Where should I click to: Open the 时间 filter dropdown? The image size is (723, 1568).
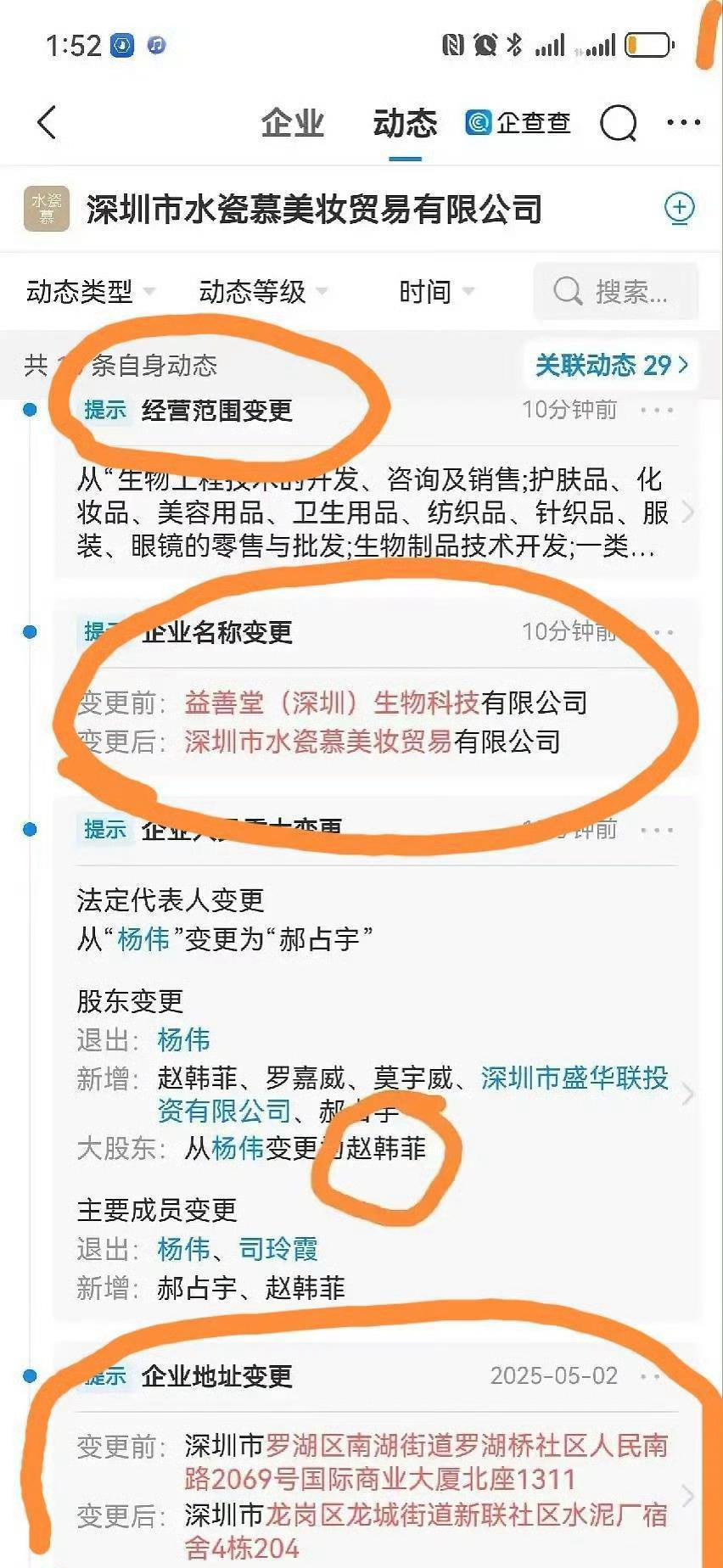tap(435, 292)
